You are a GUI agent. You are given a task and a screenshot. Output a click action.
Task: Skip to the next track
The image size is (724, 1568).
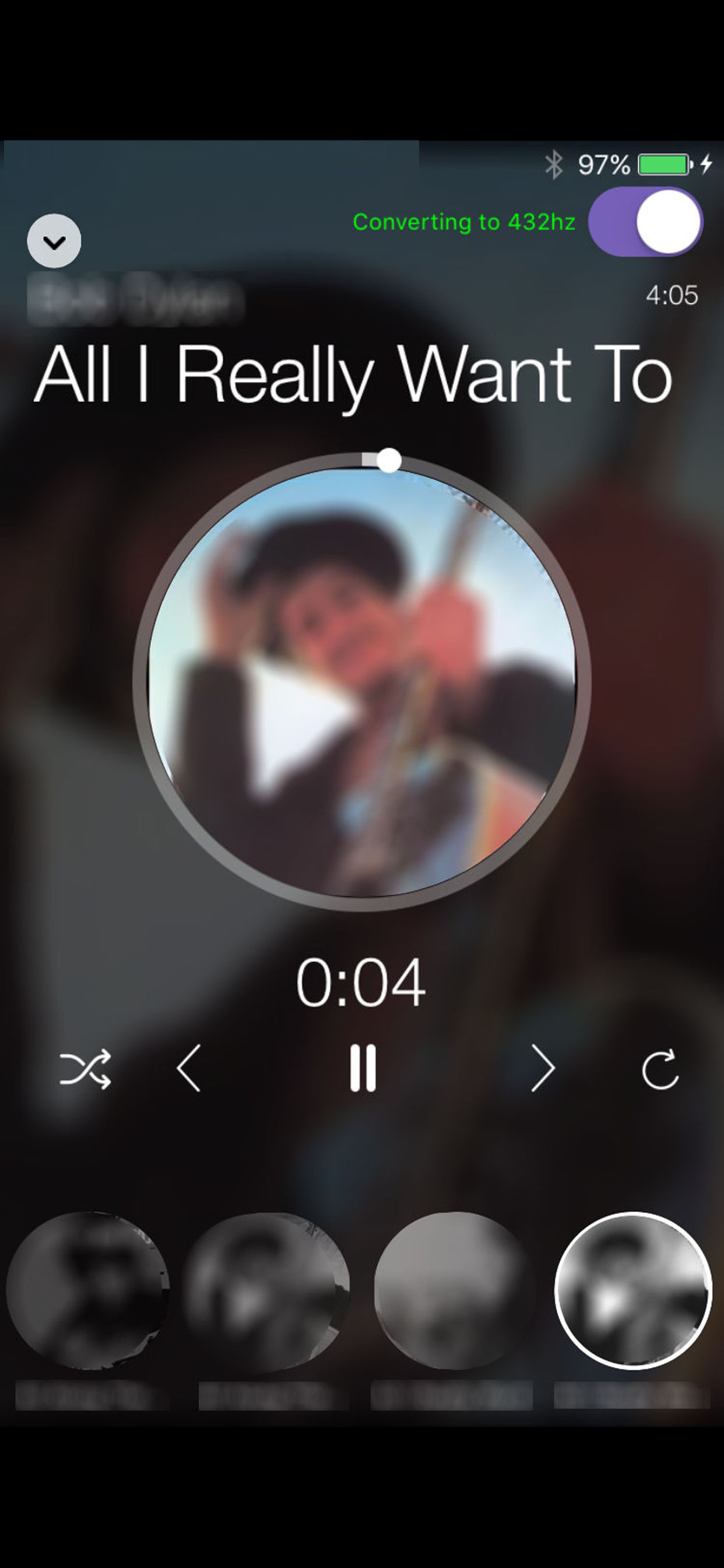542,1068
